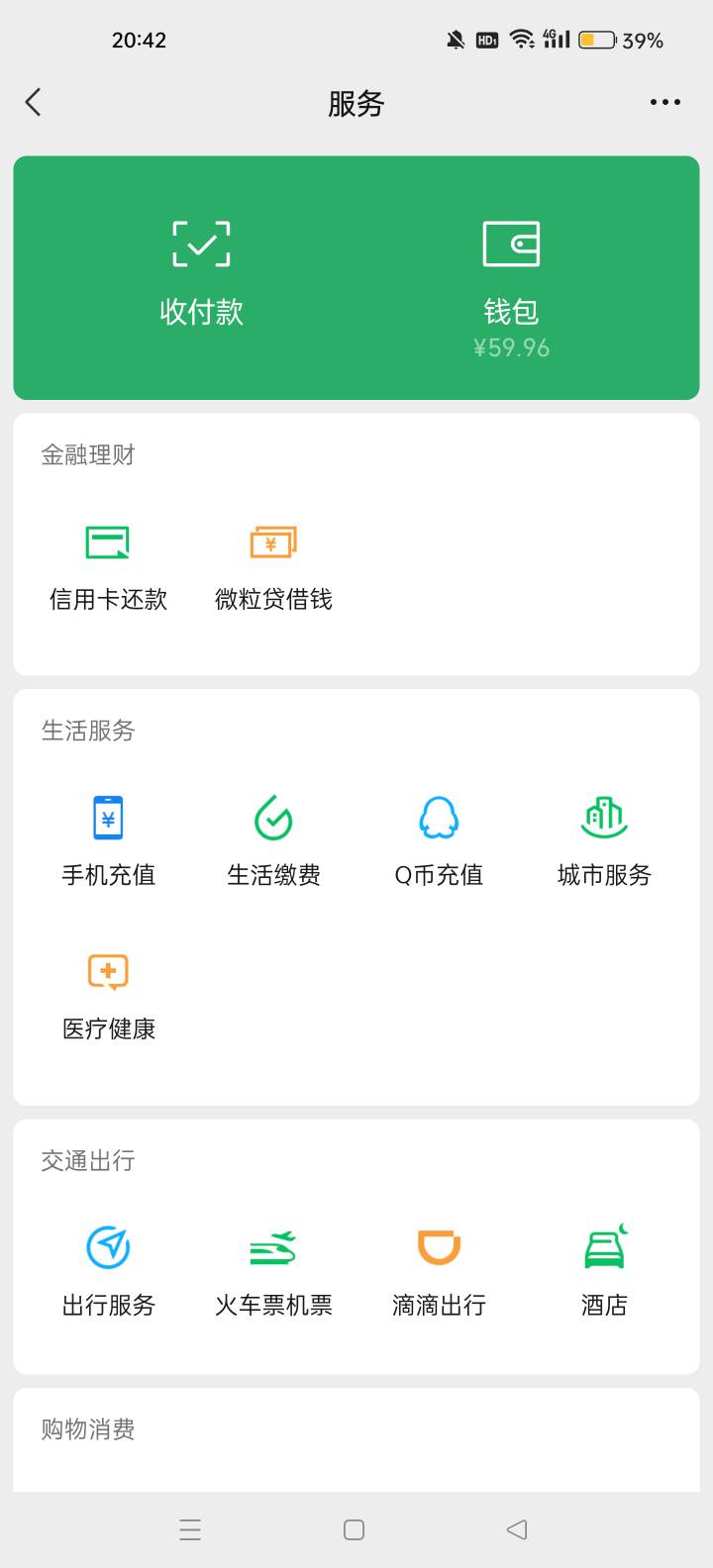The width and height of the screenshot is (713, 1568).
Task: Choose Q币充值
Action: pyautogui.click(x=439, y=842)
